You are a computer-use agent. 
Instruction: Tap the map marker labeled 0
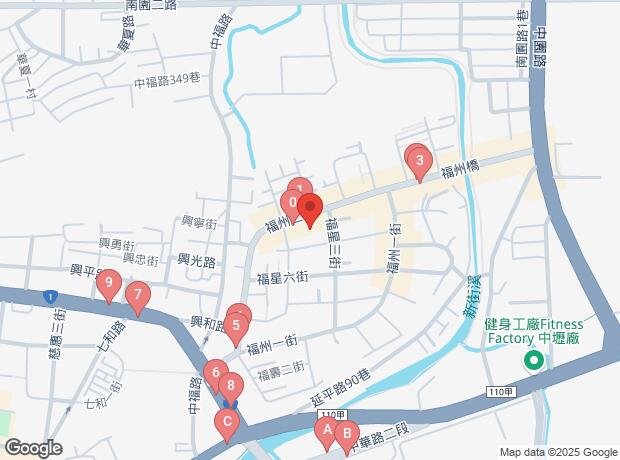(293, 205)
